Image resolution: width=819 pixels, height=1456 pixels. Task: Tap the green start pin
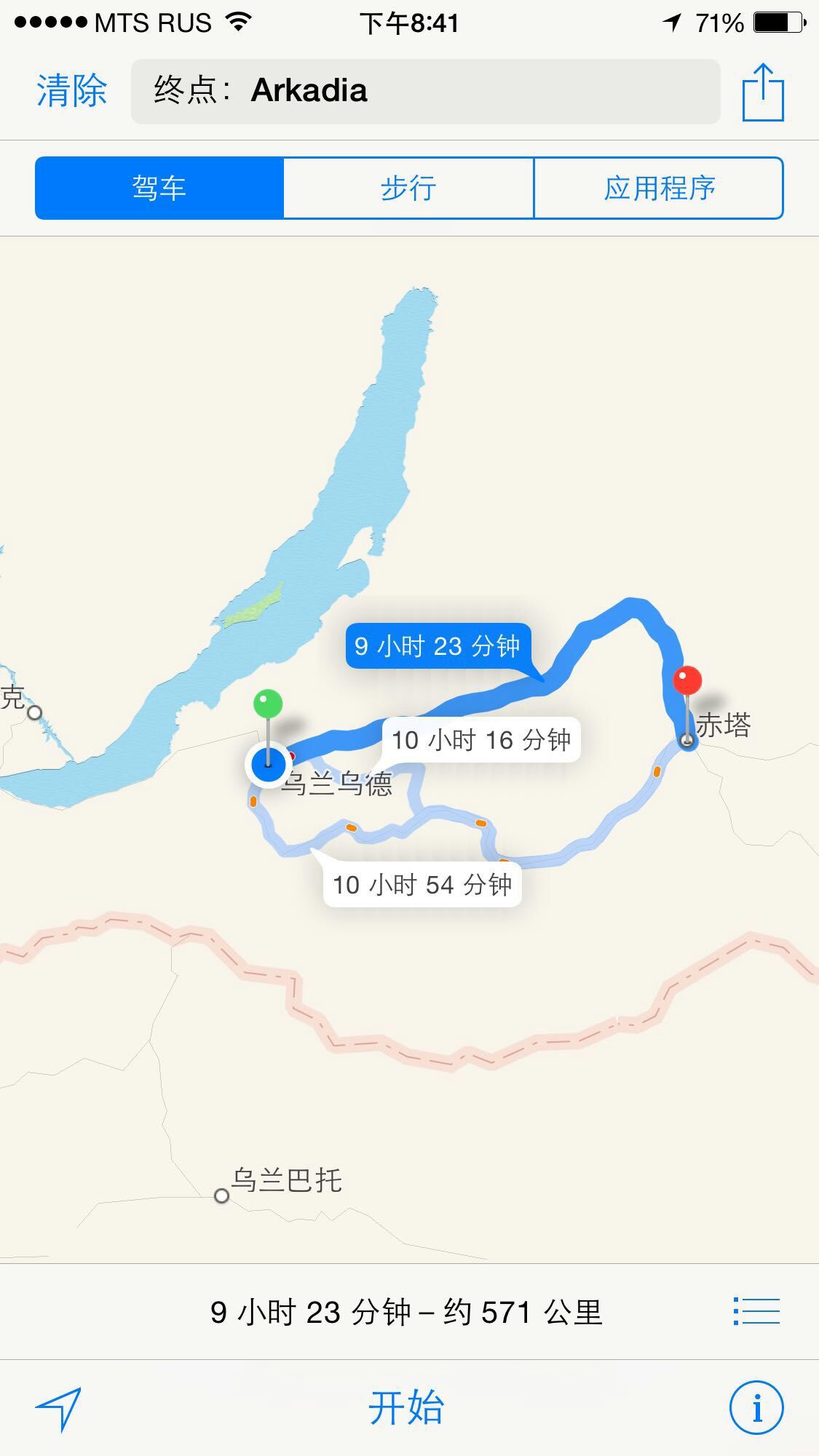pos(268,704)
